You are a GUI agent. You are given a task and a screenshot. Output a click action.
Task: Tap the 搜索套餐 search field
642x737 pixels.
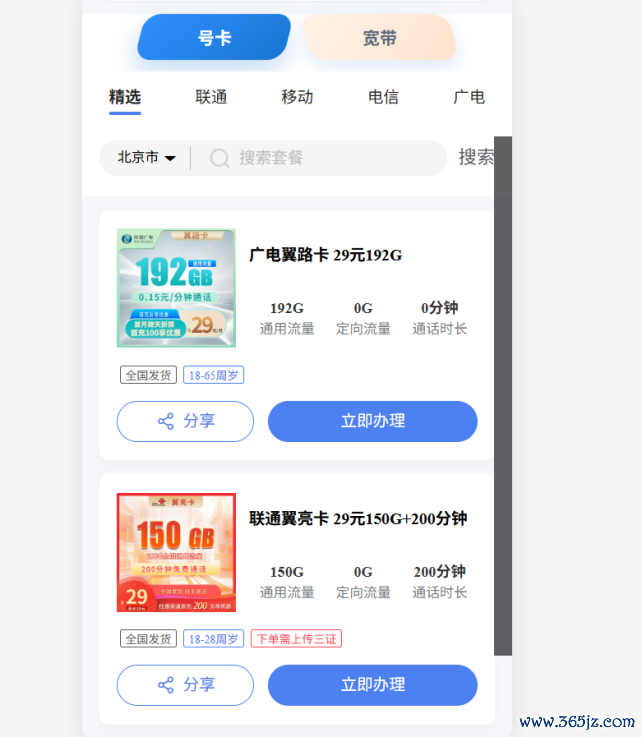pos(320,158)
